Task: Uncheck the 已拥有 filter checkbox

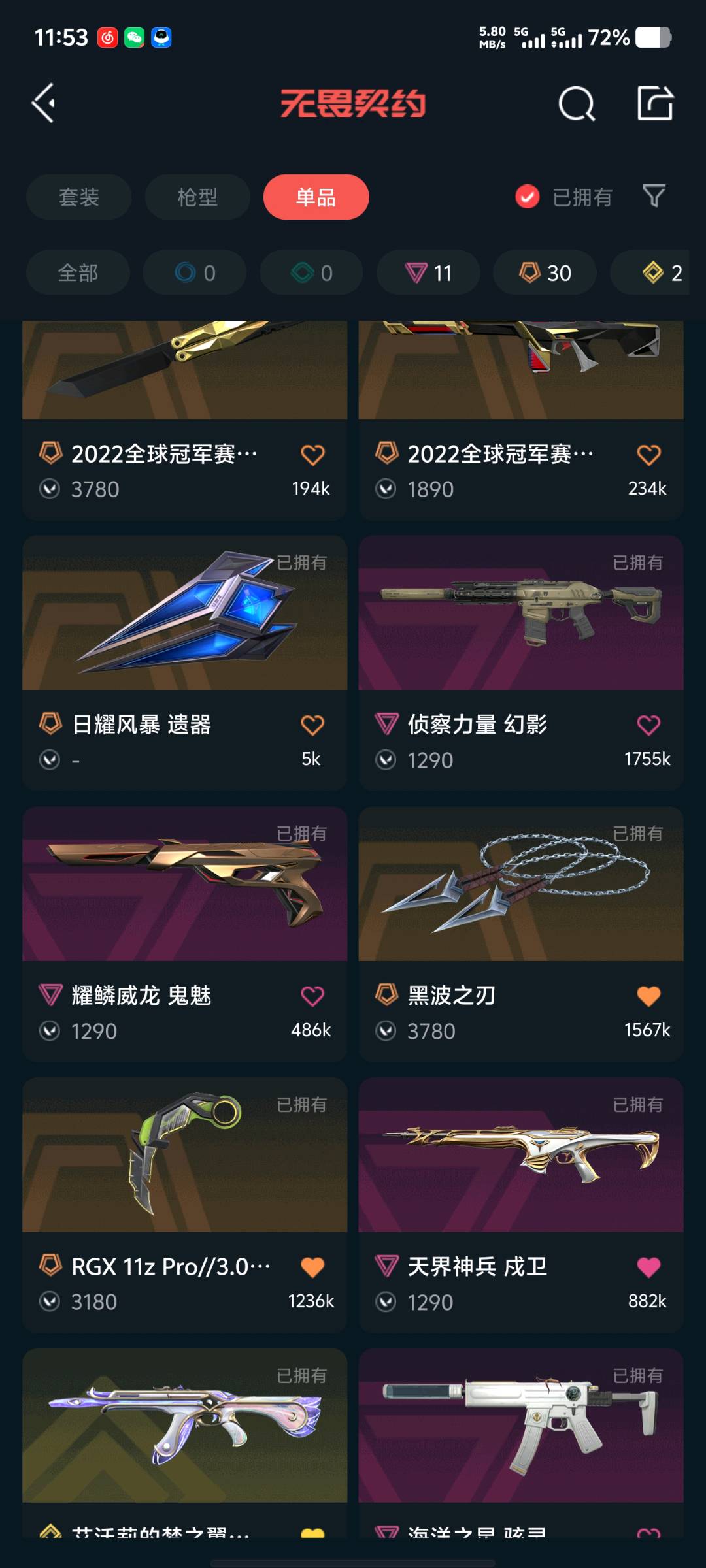Action: (x=528, y=197)
